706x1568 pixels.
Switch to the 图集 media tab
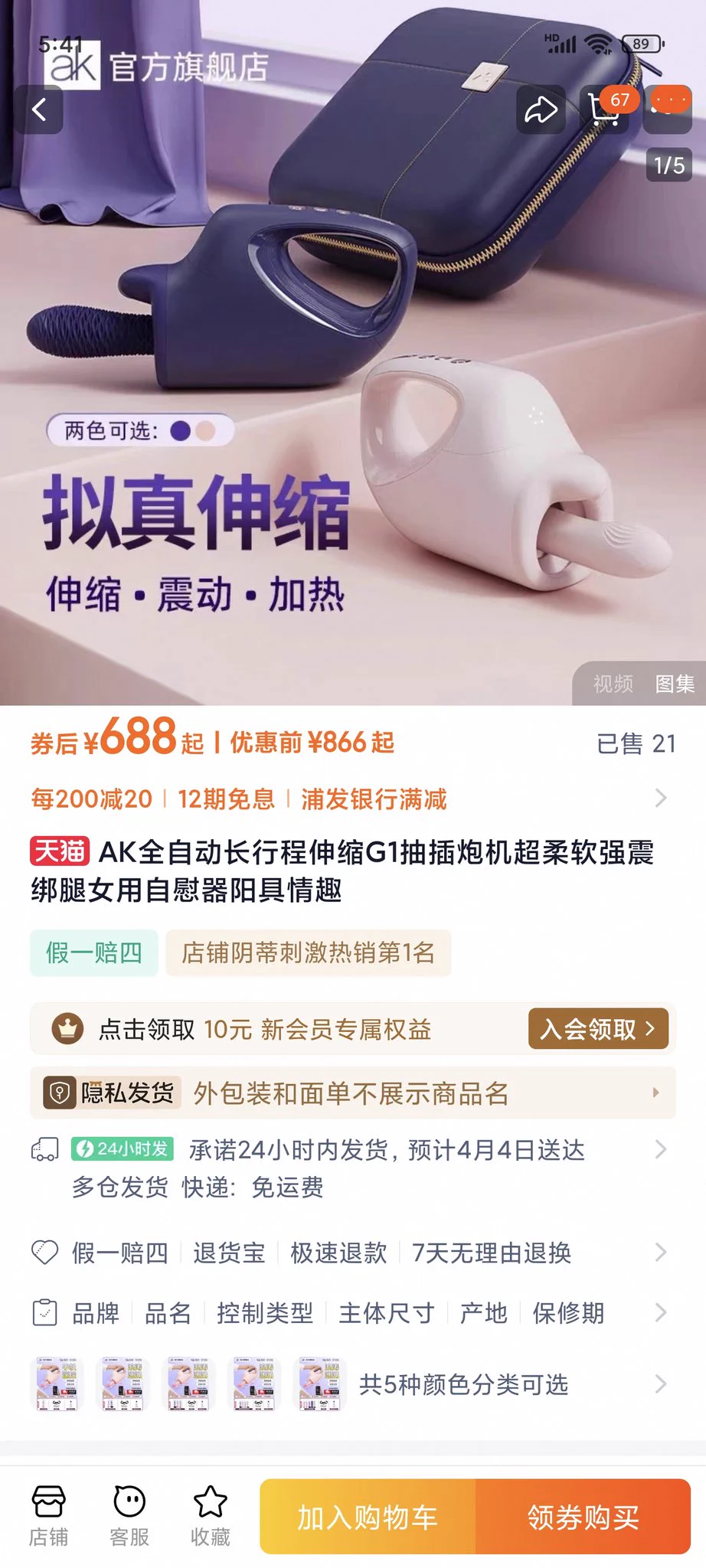[674, 684]
